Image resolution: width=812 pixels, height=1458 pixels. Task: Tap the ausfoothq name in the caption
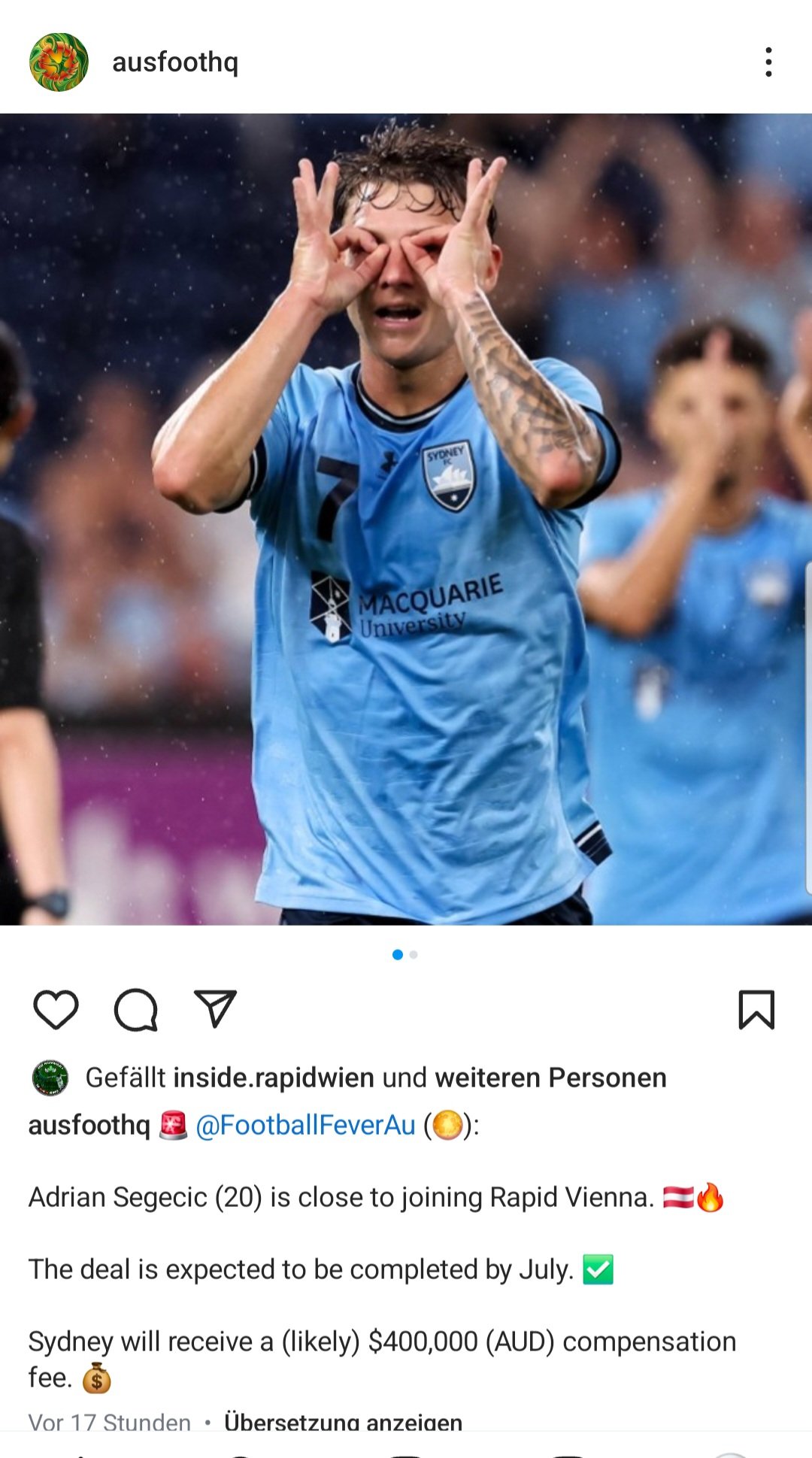point(89,1125)
